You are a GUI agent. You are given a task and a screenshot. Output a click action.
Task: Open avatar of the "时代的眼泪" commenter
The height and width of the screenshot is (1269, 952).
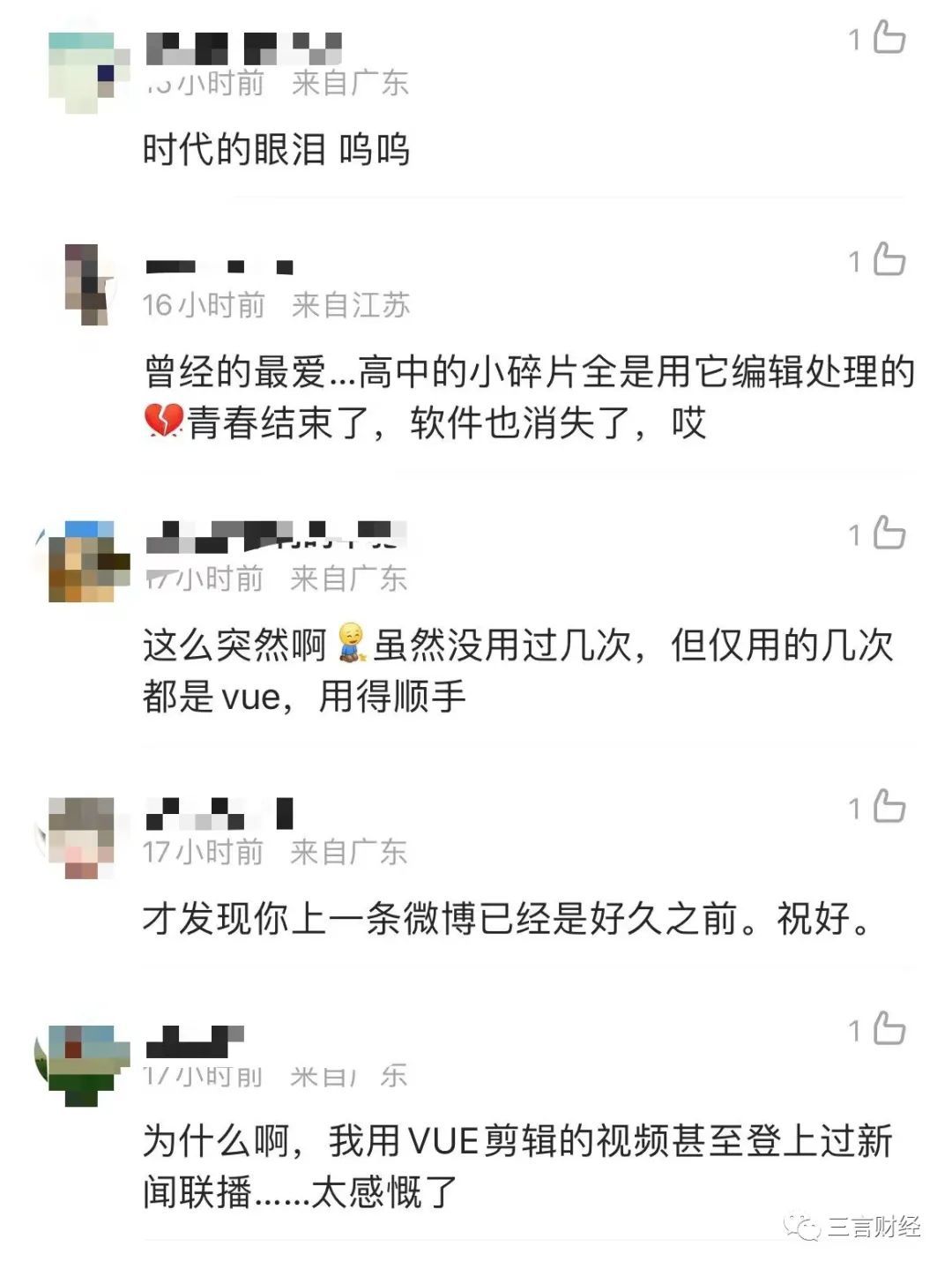coord(81,72)
